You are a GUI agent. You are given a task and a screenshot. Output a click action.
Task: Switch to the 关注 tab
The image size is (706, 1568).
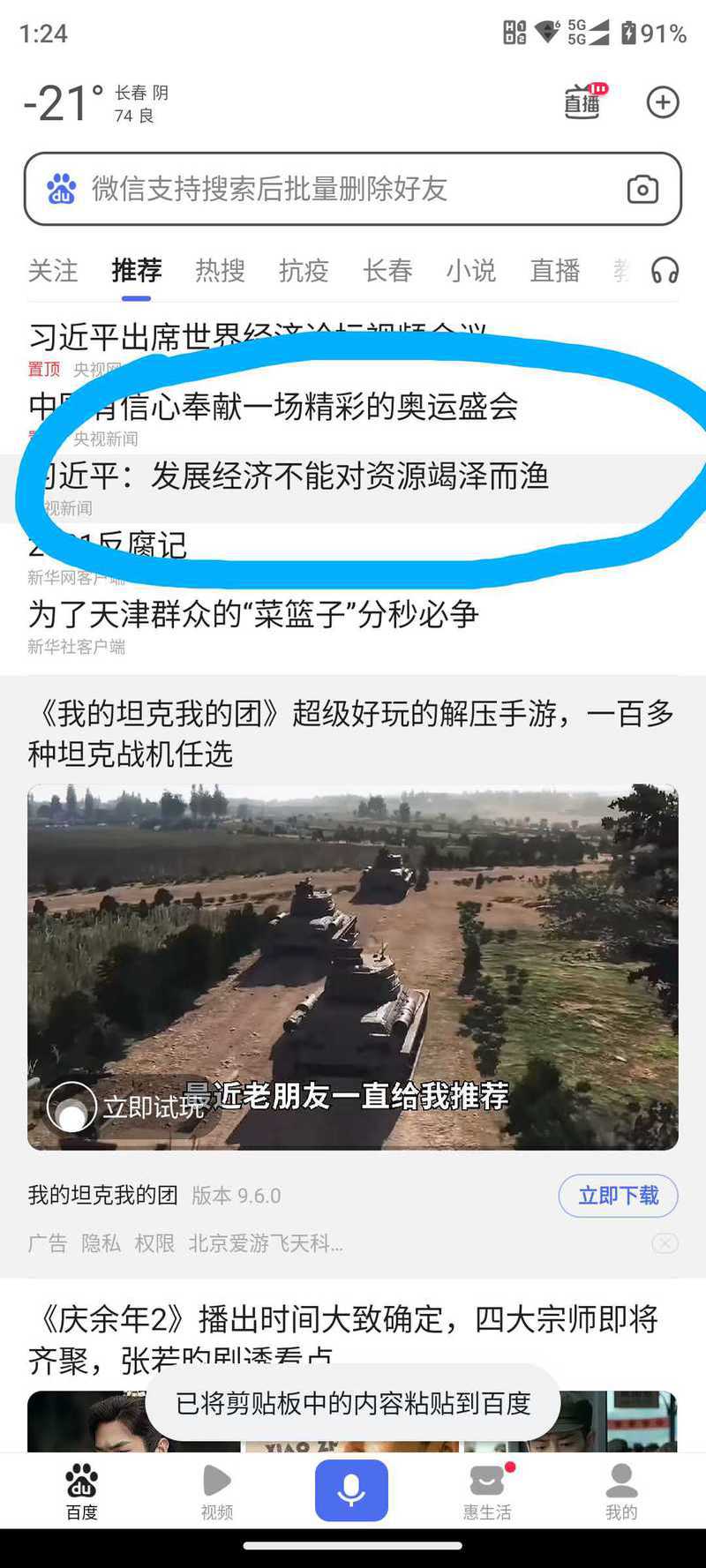[x=53, y=270]
